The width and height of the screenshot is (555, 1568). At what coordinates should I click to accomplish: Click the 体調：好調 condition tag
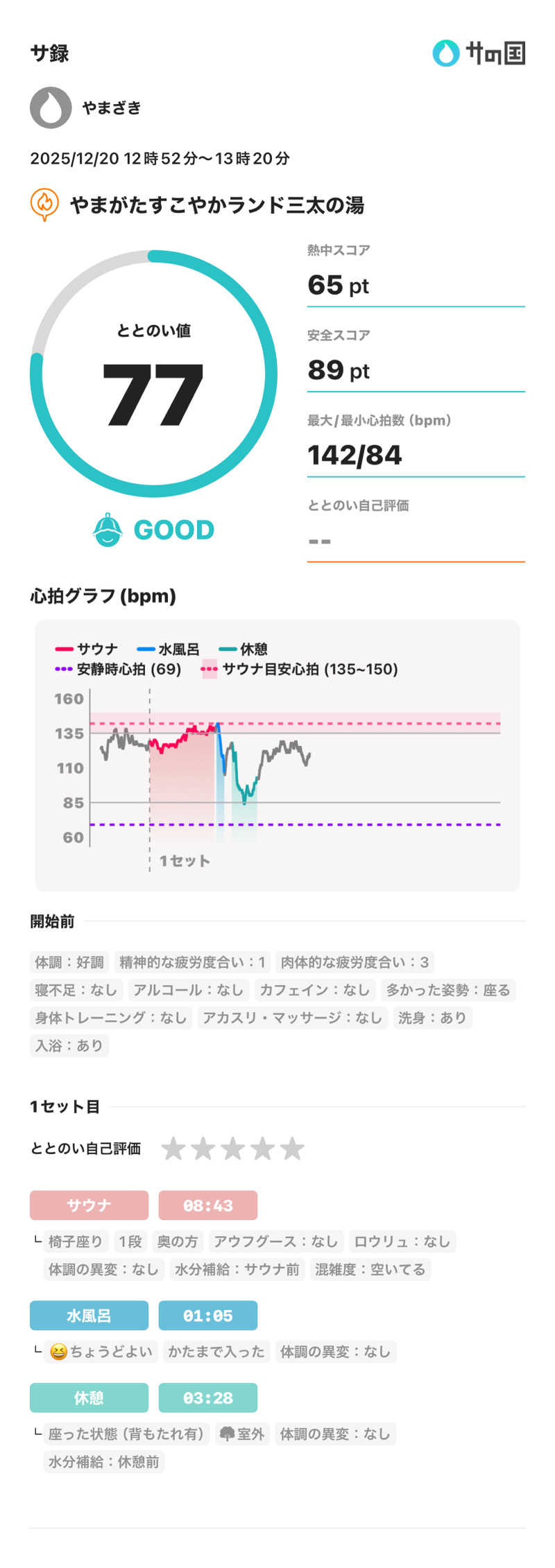click(x=69, y=962)
